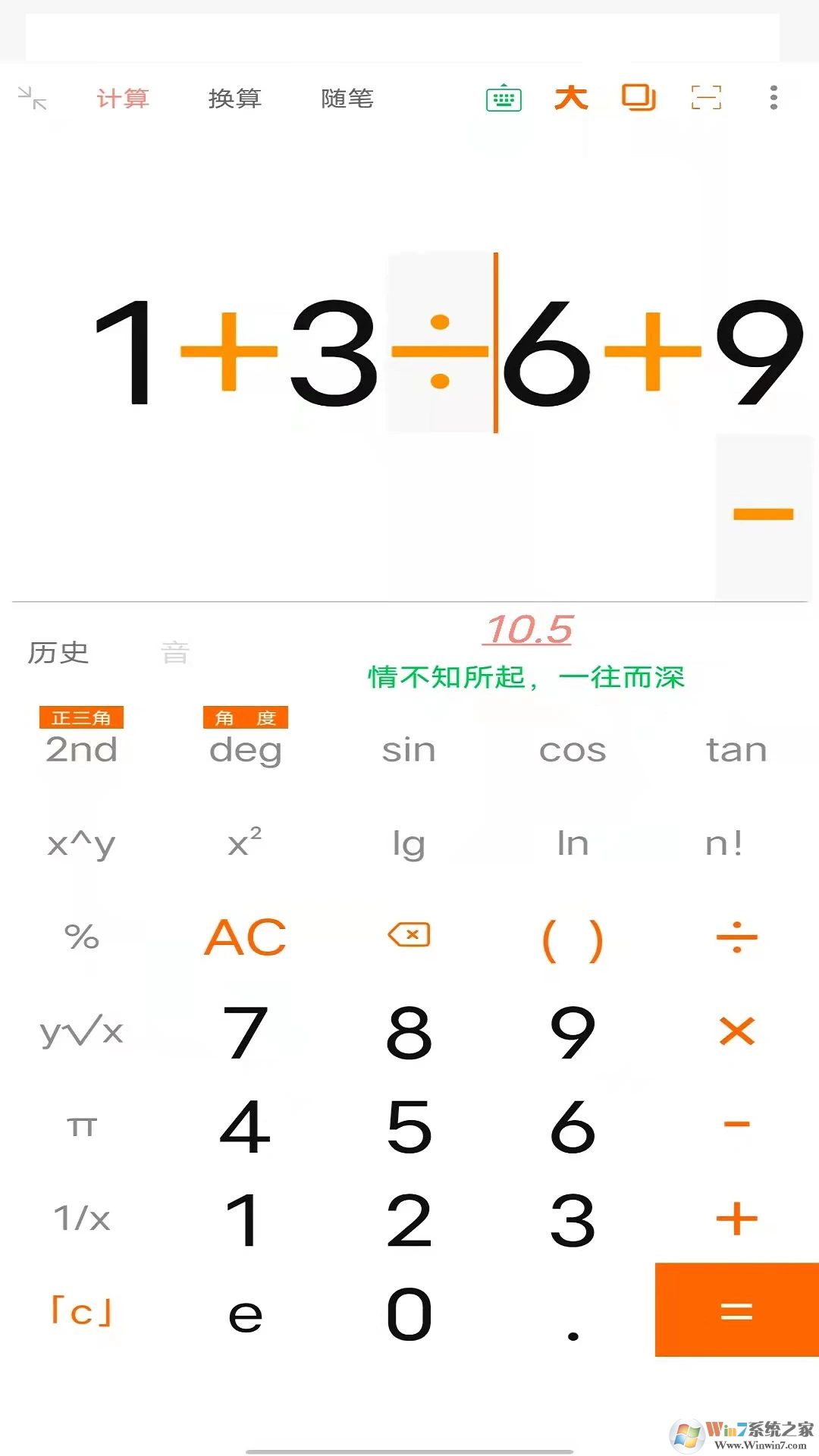Image resolution: width=819 pixels, height=1456 pixels.
Task: Enable the 音 voice option
Action: point(175,652)
